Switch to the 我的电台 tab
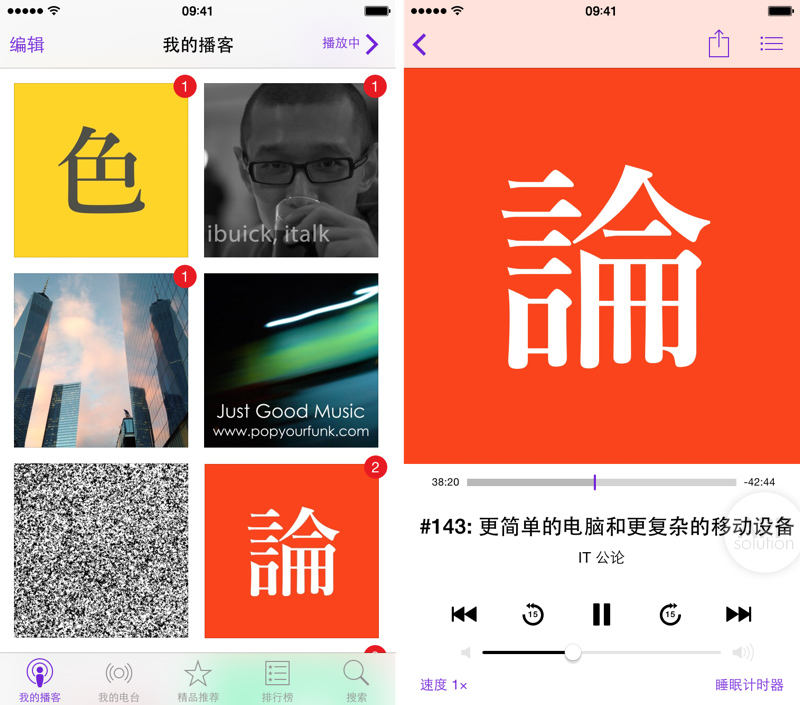This screenshot has height=705, width=800. (x=119, y=681)
